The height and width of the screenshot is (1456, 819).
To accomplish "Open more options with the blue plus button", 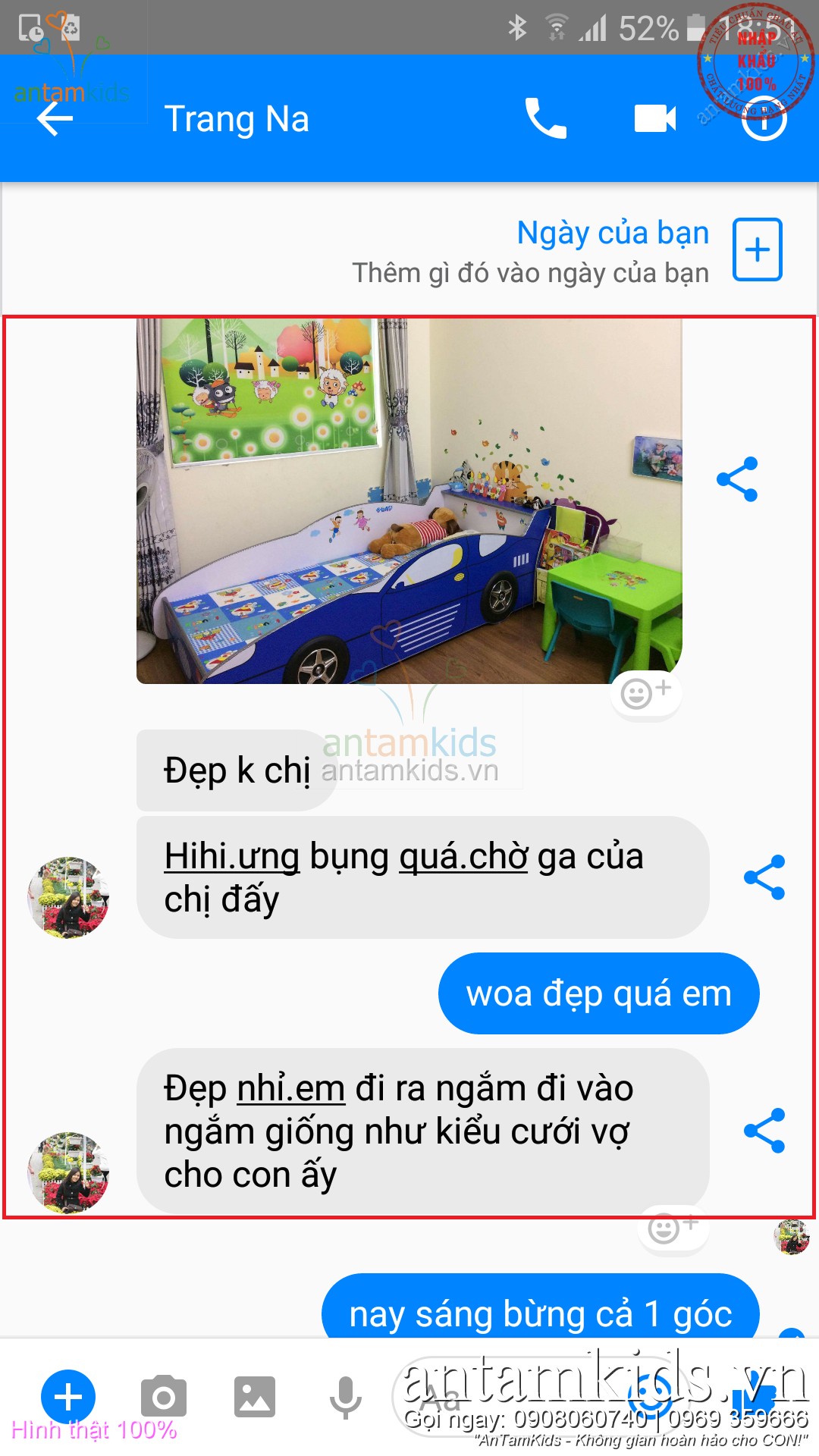I will pyautogui.click(x=68, y=1396).
